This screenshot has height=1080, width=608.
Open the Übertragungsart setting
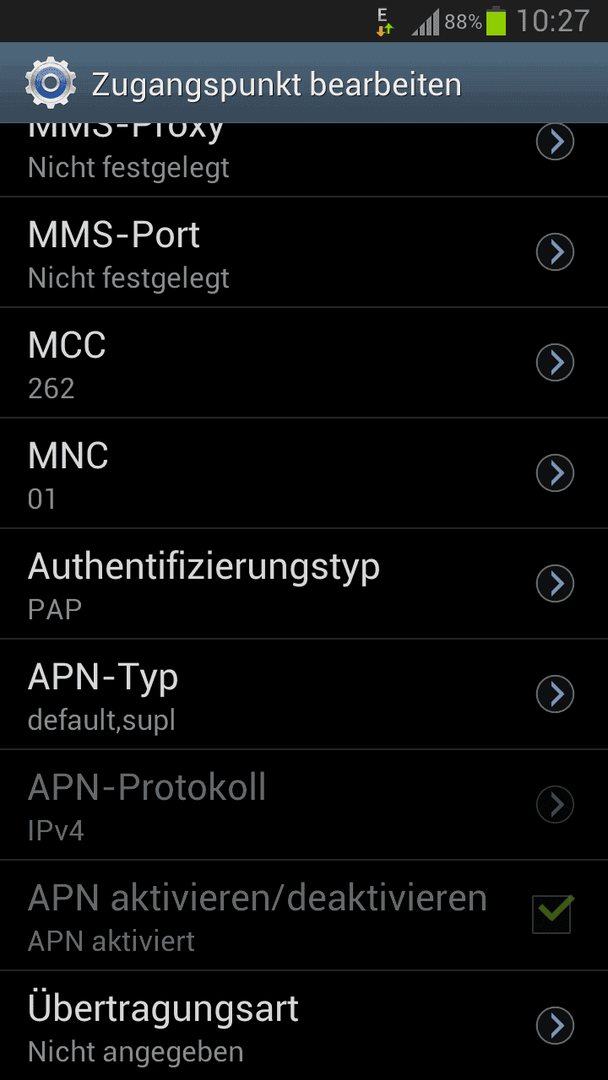pos(304,1026)
